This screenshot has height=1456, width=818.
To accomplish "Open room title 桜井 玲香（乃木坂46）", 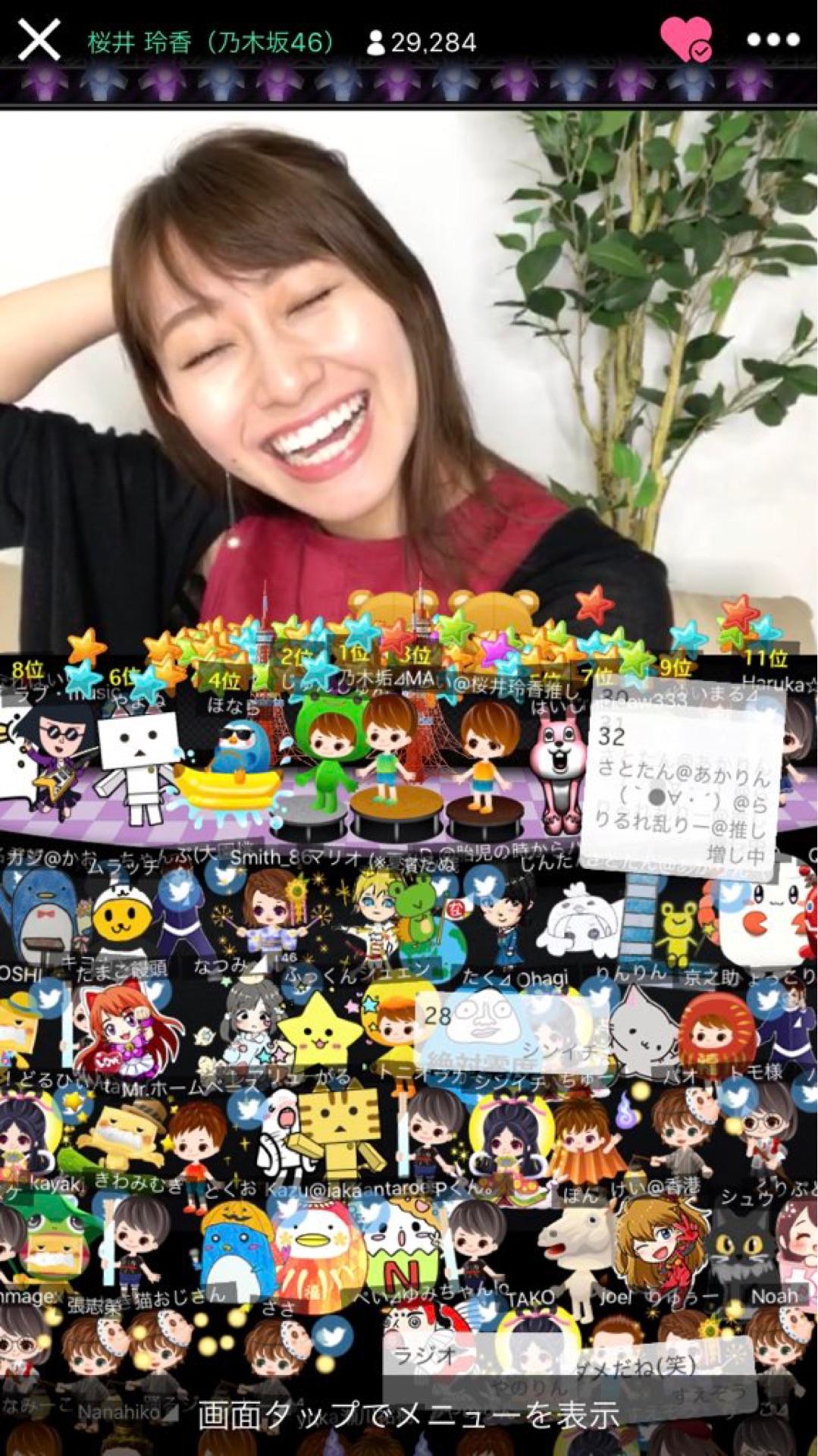I will pos(211,42).
